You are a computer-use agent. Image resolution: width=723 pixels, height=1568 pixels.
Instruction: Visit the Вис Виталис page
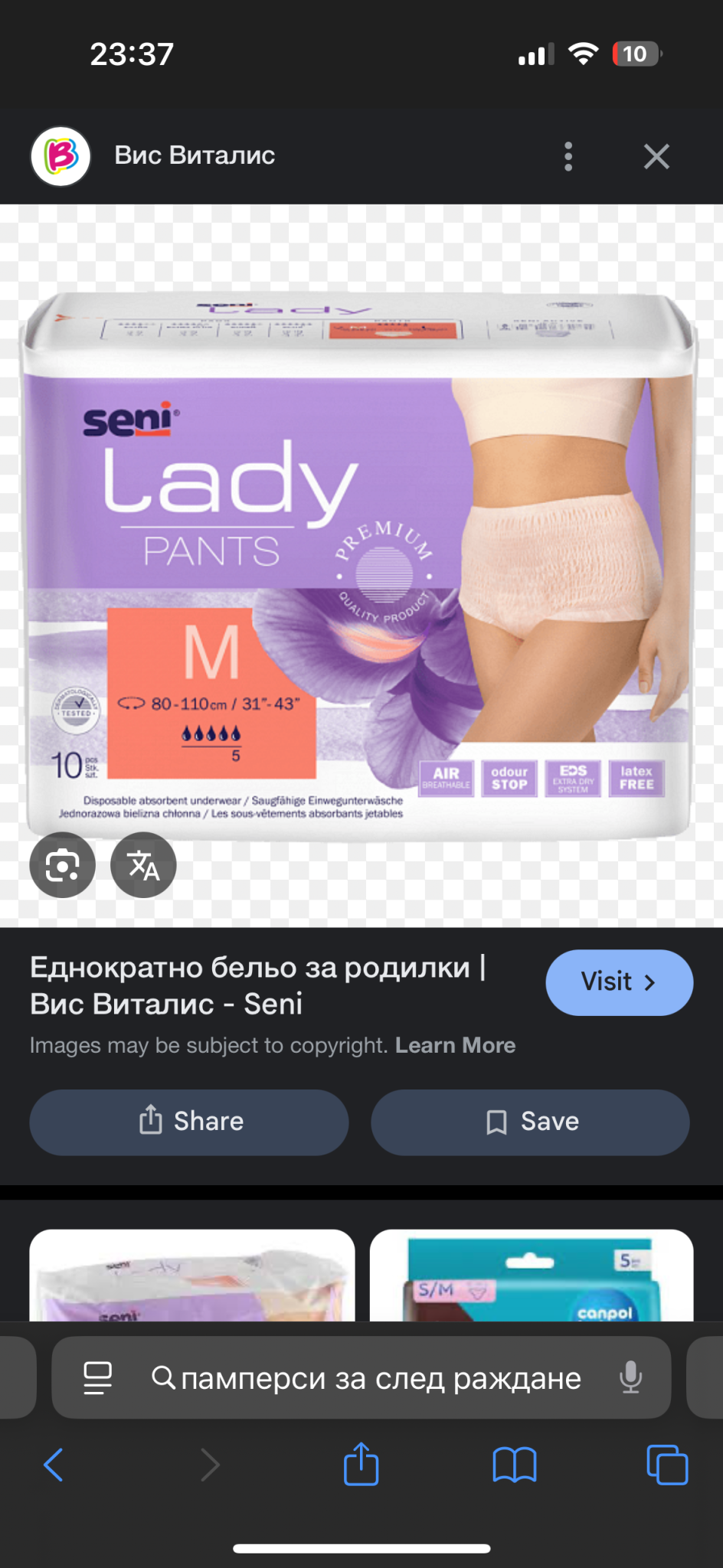tap(619, 982)
